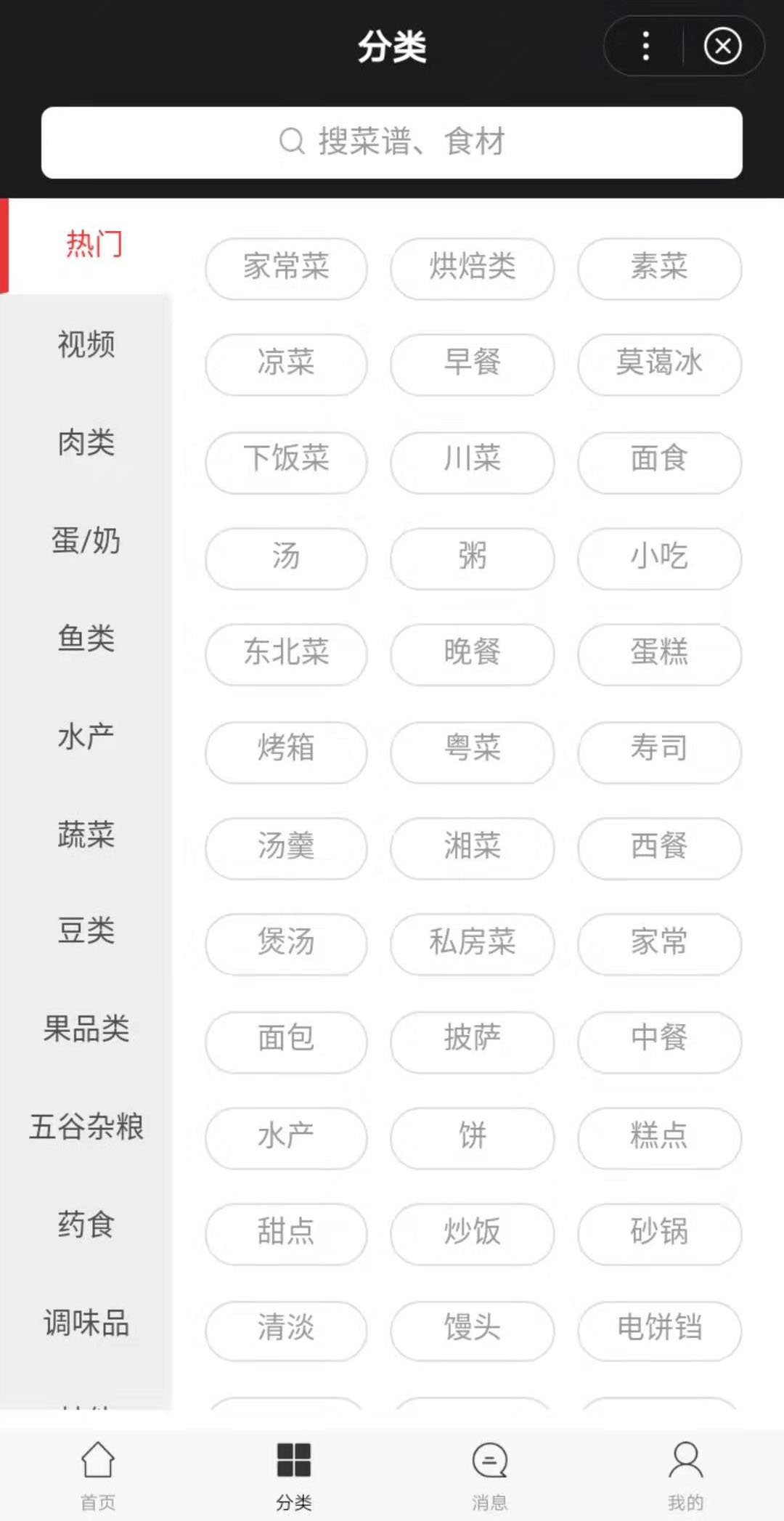This screenshot has width=784, height=1521.
Task: Select the 小吃 chip
Action: tap(659, 558)
